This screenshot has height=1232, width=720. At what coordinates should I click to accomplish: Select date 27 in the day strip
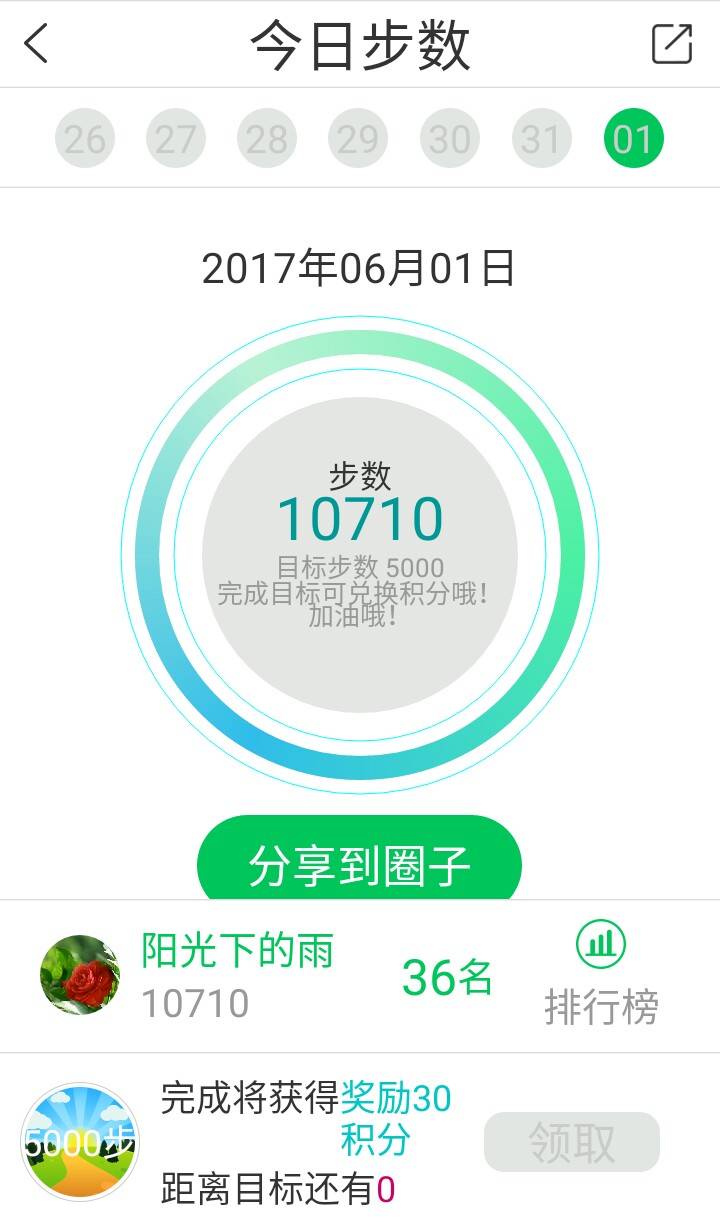pos(176,138)
